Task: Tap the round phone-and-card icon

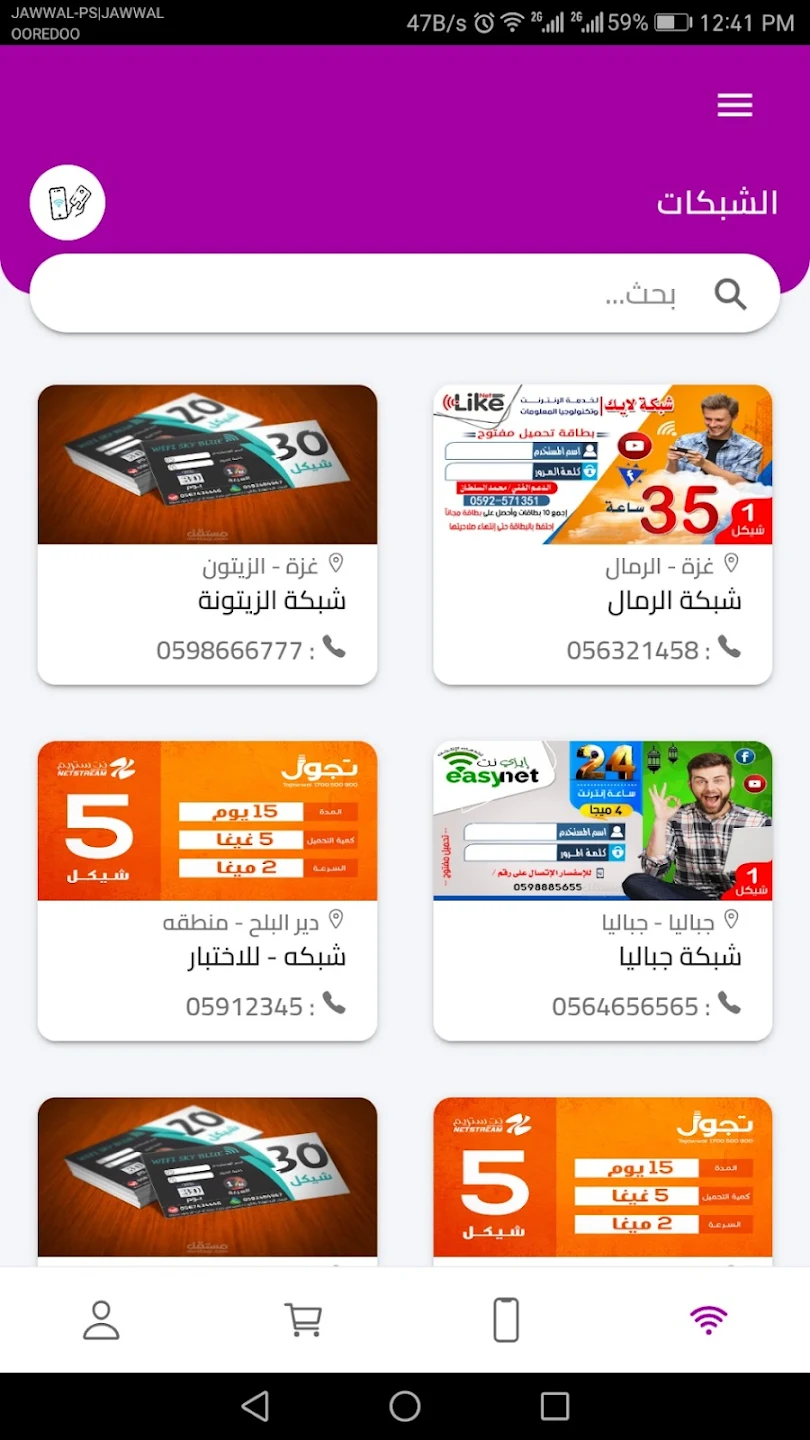Action: click(68, 203)
